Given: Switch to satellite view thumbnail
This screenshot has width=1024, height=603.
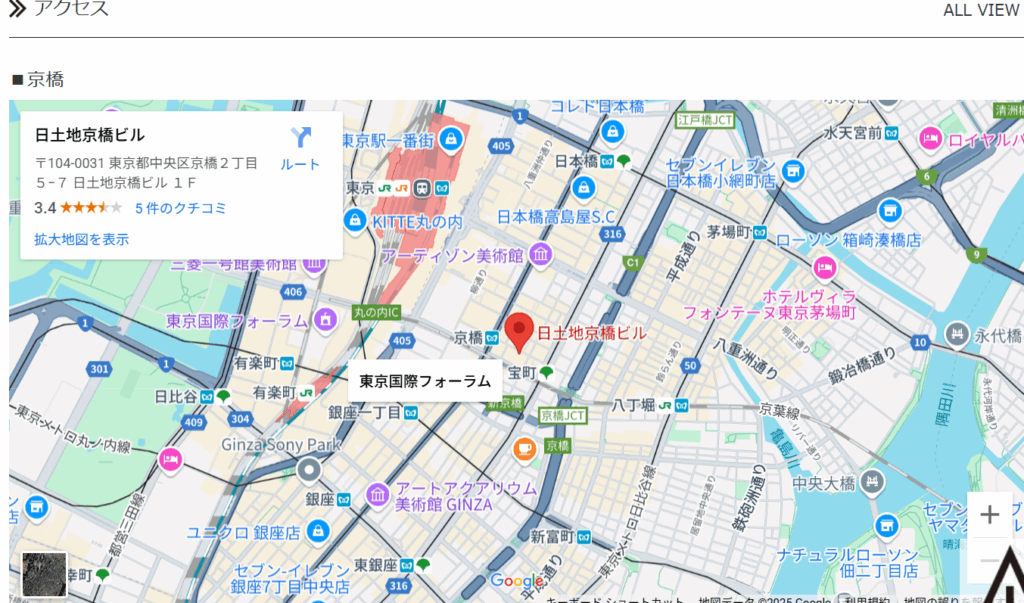Looking at the screenshot, I should (x=44, y=574).
